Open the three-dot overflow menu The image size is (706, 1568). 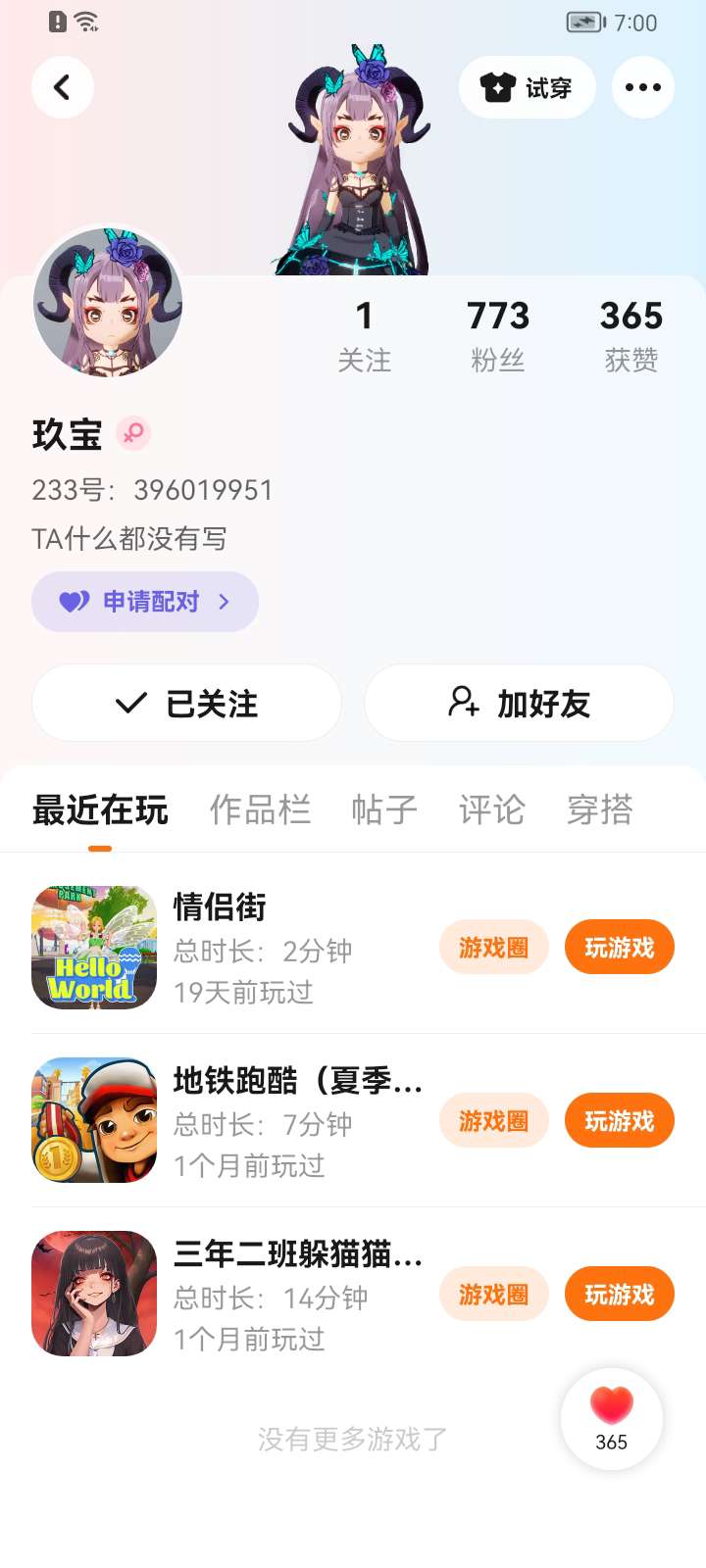click(642, 87)
